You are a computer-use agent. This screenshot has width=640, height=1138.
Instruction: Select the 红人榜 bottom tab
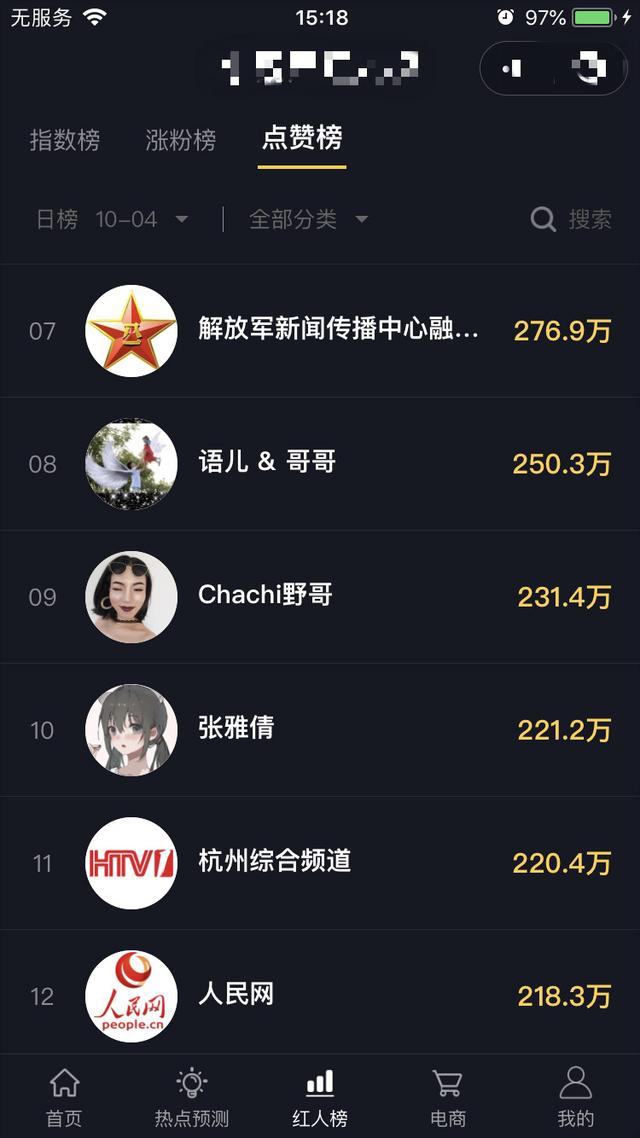pyautogui.click(x=320, y=1097)
